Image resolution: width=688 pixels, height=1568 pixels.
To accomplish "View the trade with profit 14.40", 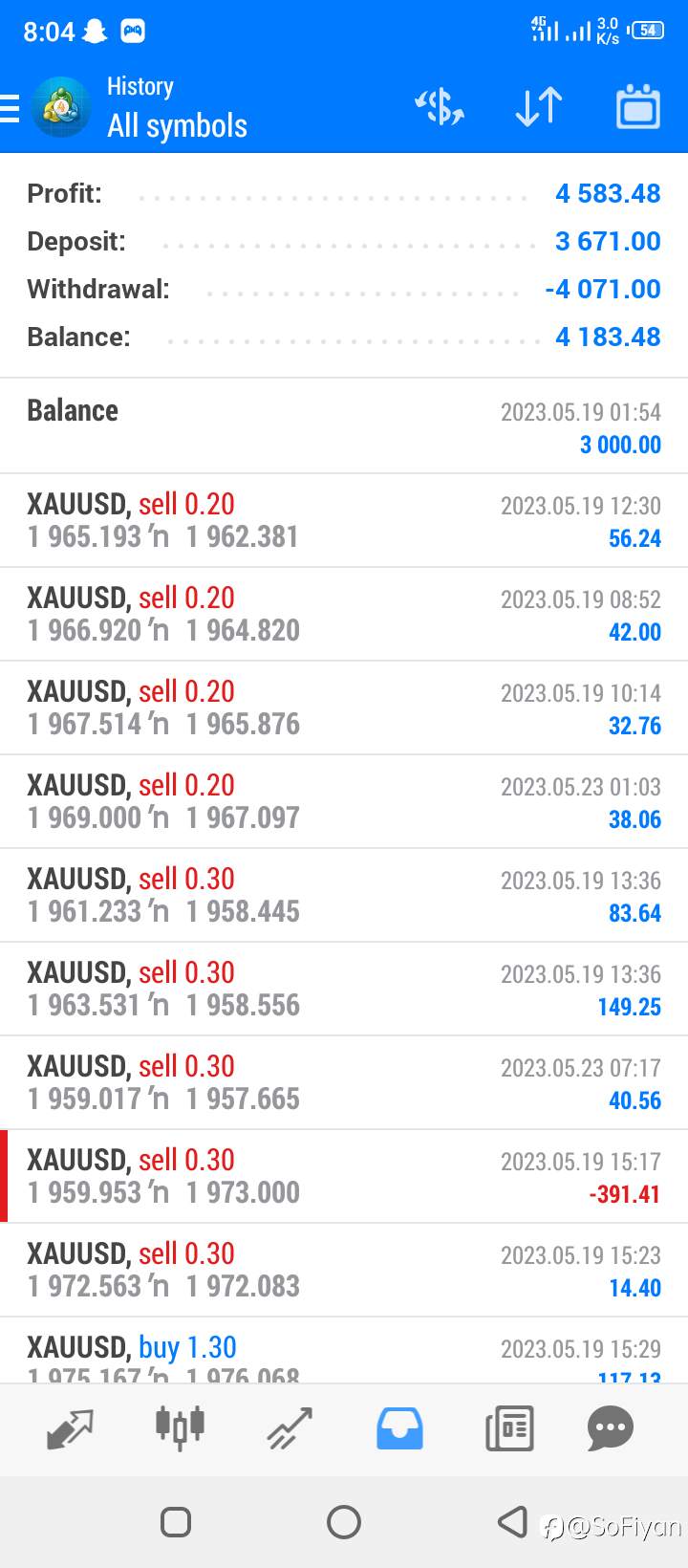I will pyautogui.click(x=344, y=1270).
